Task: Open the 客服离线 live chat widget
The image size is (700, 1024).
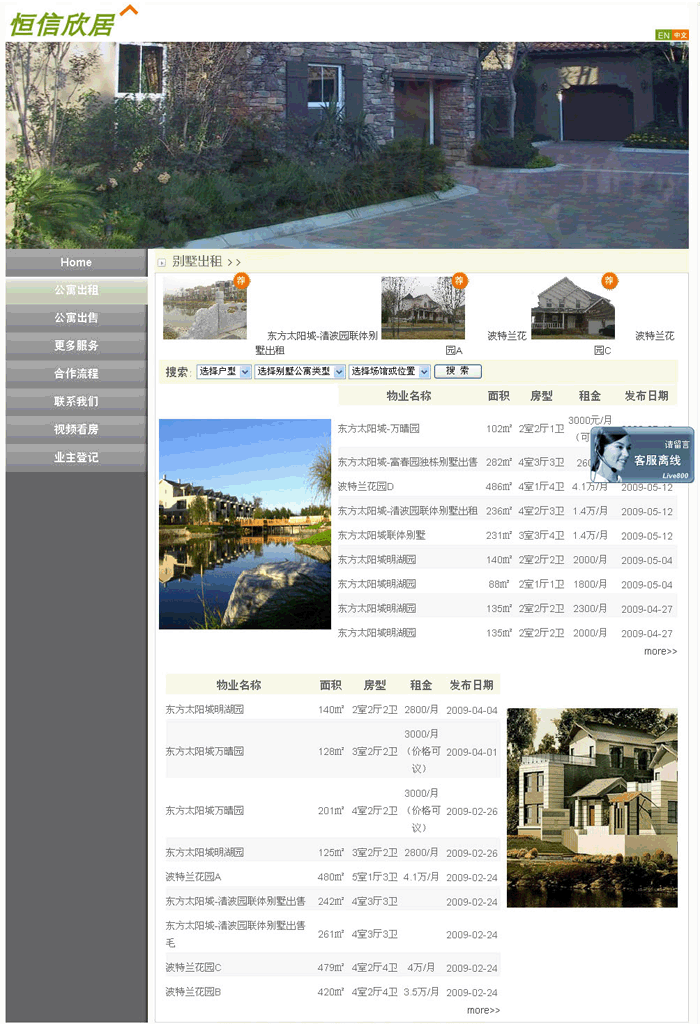Action: click(x=641, y=456)
